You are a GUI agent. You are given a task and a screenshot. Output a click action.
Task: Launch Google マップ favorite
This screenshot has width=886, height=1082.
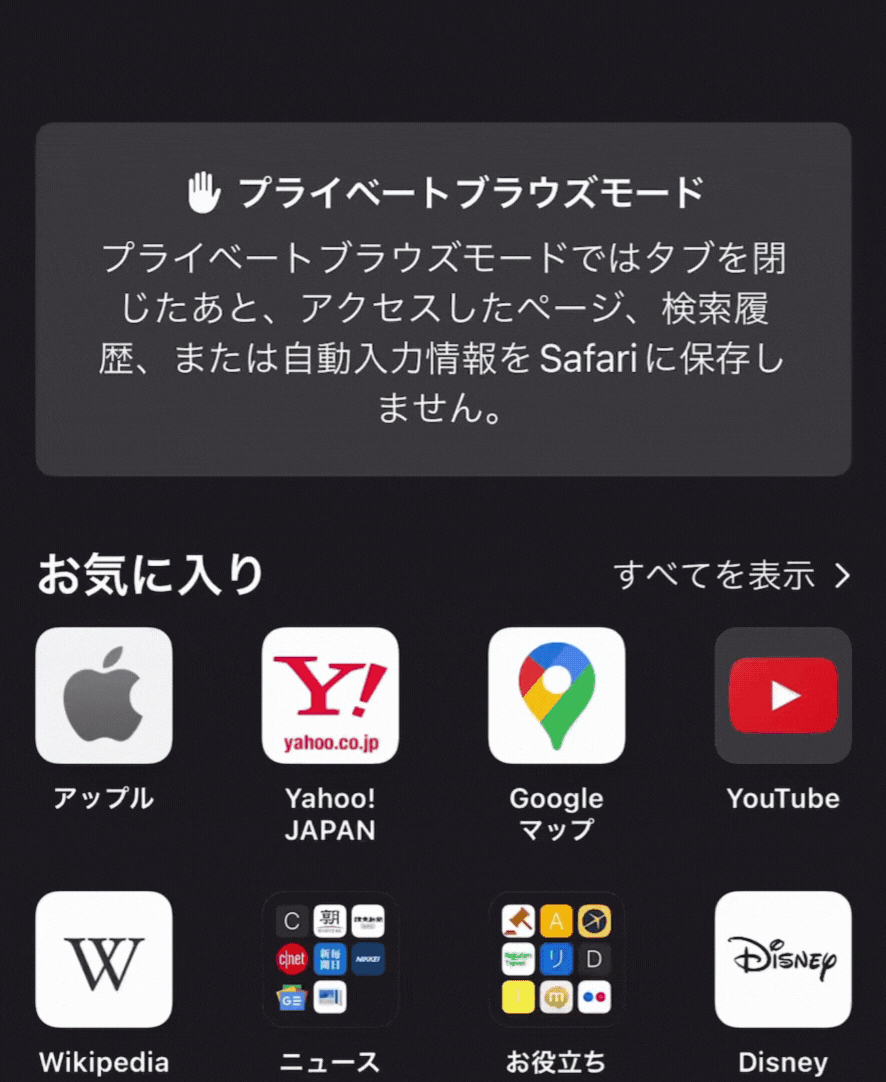coord(556,696)
